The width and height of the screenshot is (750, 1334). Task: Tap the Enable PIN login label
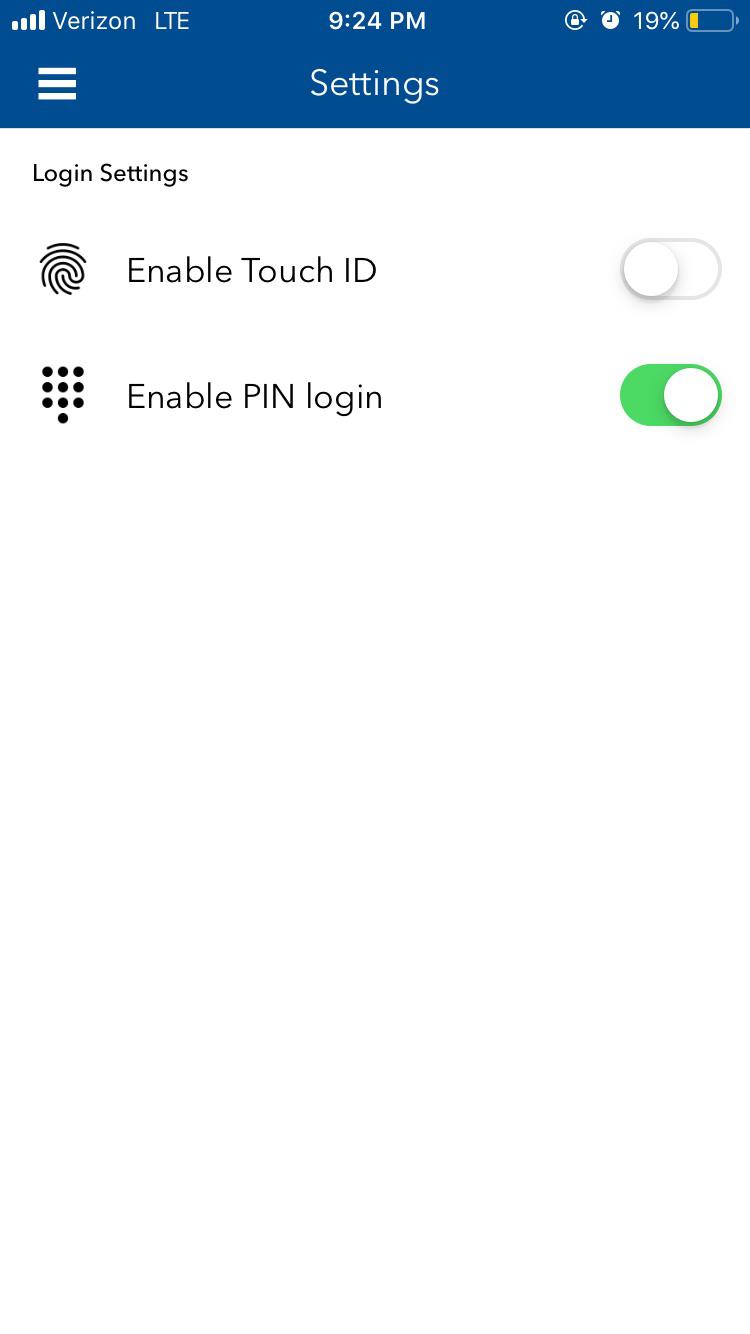[x=254, y=396]
